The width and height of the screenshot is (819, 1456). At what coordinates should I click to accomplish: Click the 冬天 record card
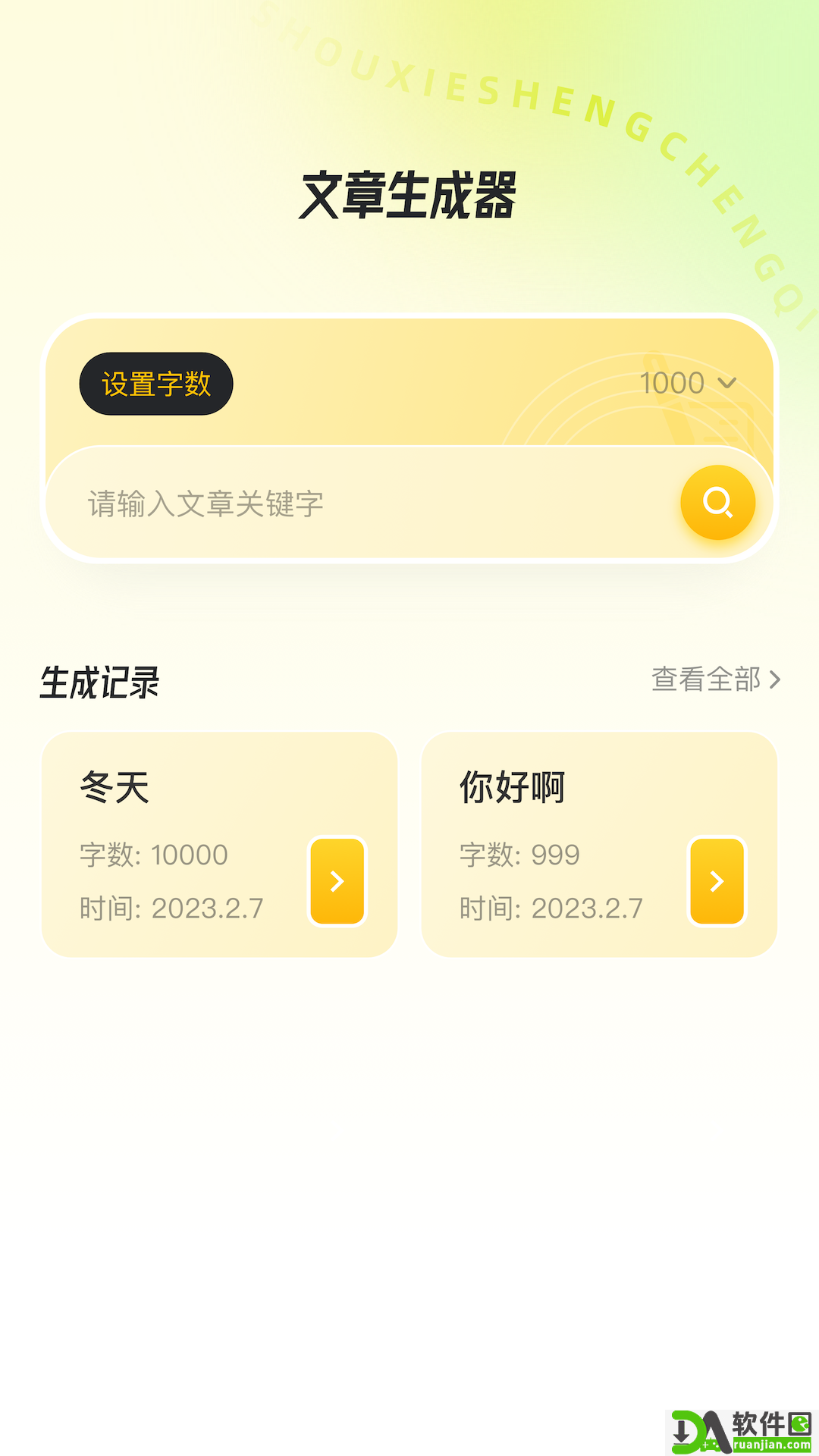[220, 842]
